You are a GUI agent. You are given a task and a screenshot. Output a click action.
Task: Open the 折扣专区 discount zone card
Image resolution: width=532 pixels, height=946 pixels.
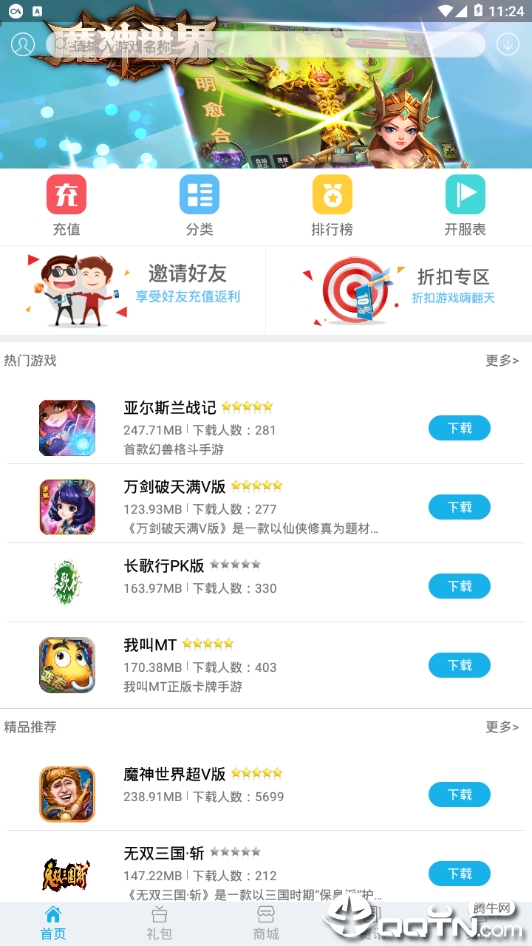[x=399, y=290]
